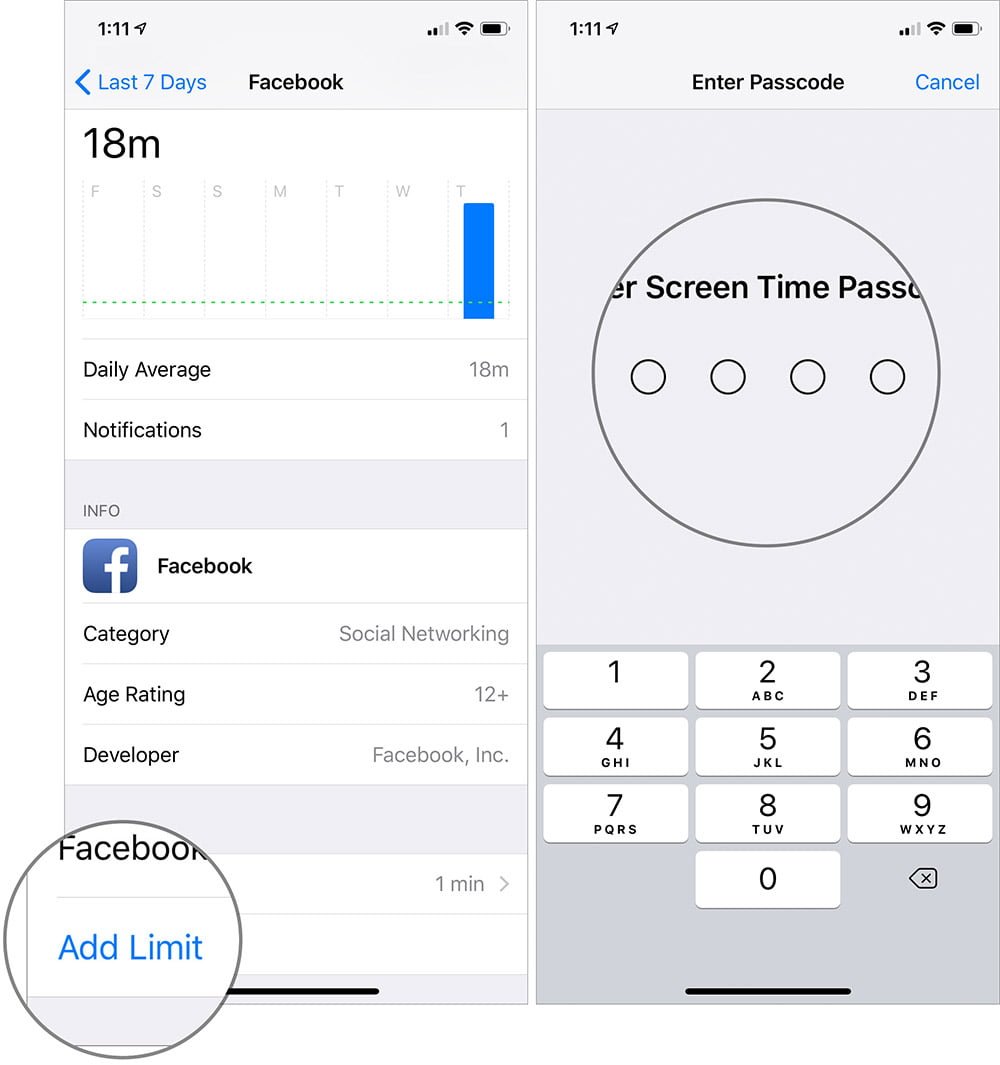This screenshot has width=1000, height=1065.
Task: Enter digit 5 on the keypad
Action: (767, 746)
